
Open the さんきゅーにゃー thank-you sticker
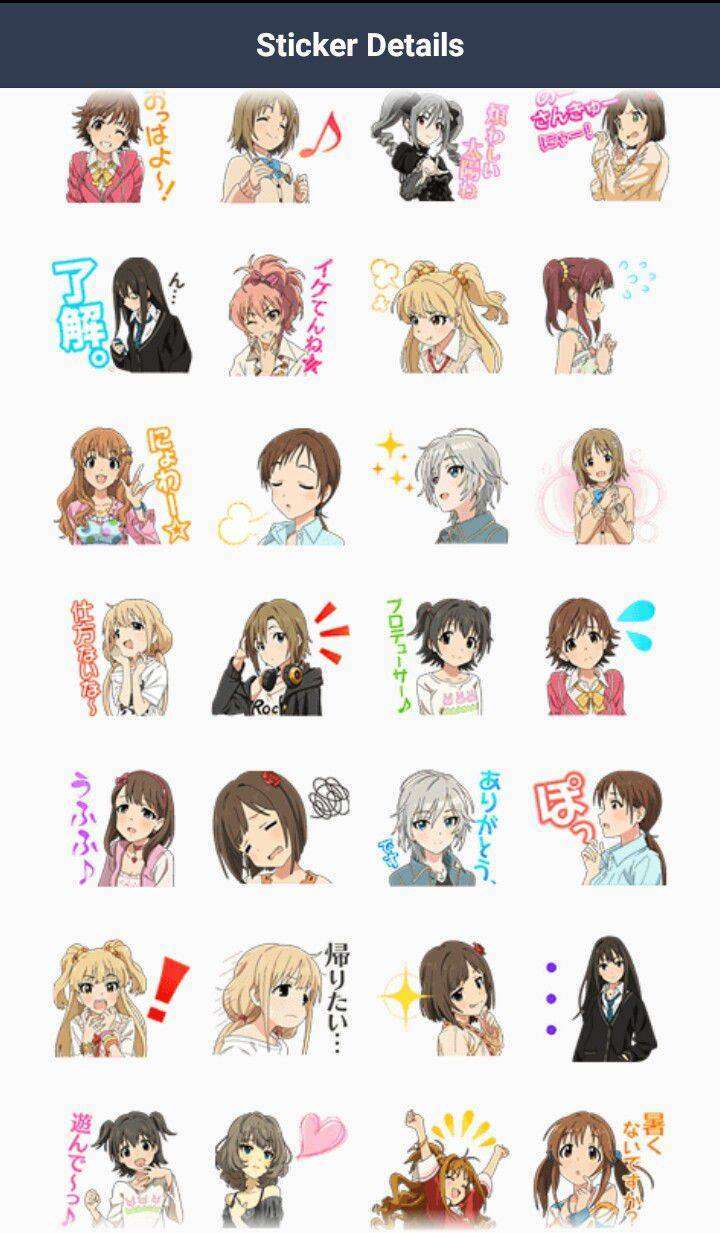[599, 146]
